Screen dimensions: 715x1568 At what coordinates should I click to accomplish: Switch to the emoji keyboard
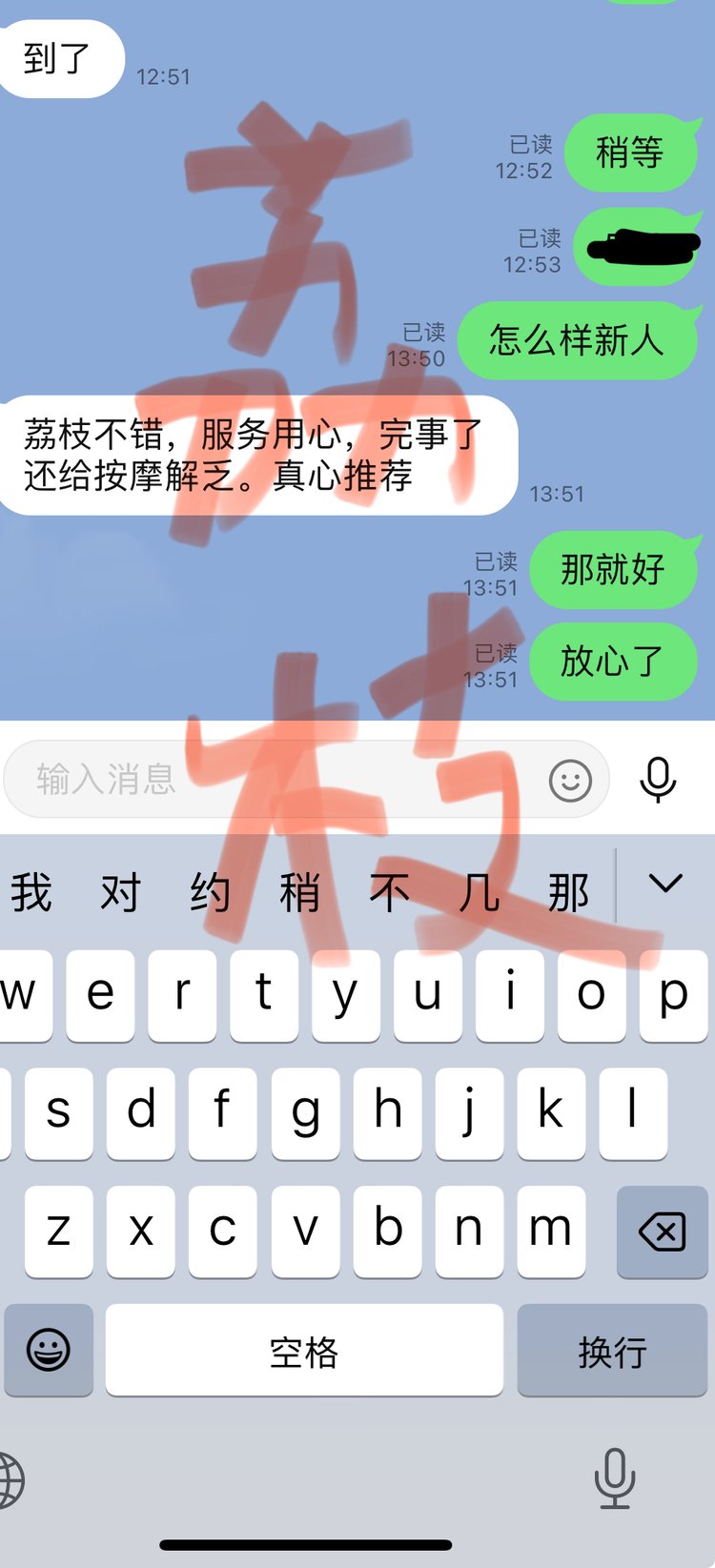[x=48, y=1351]
